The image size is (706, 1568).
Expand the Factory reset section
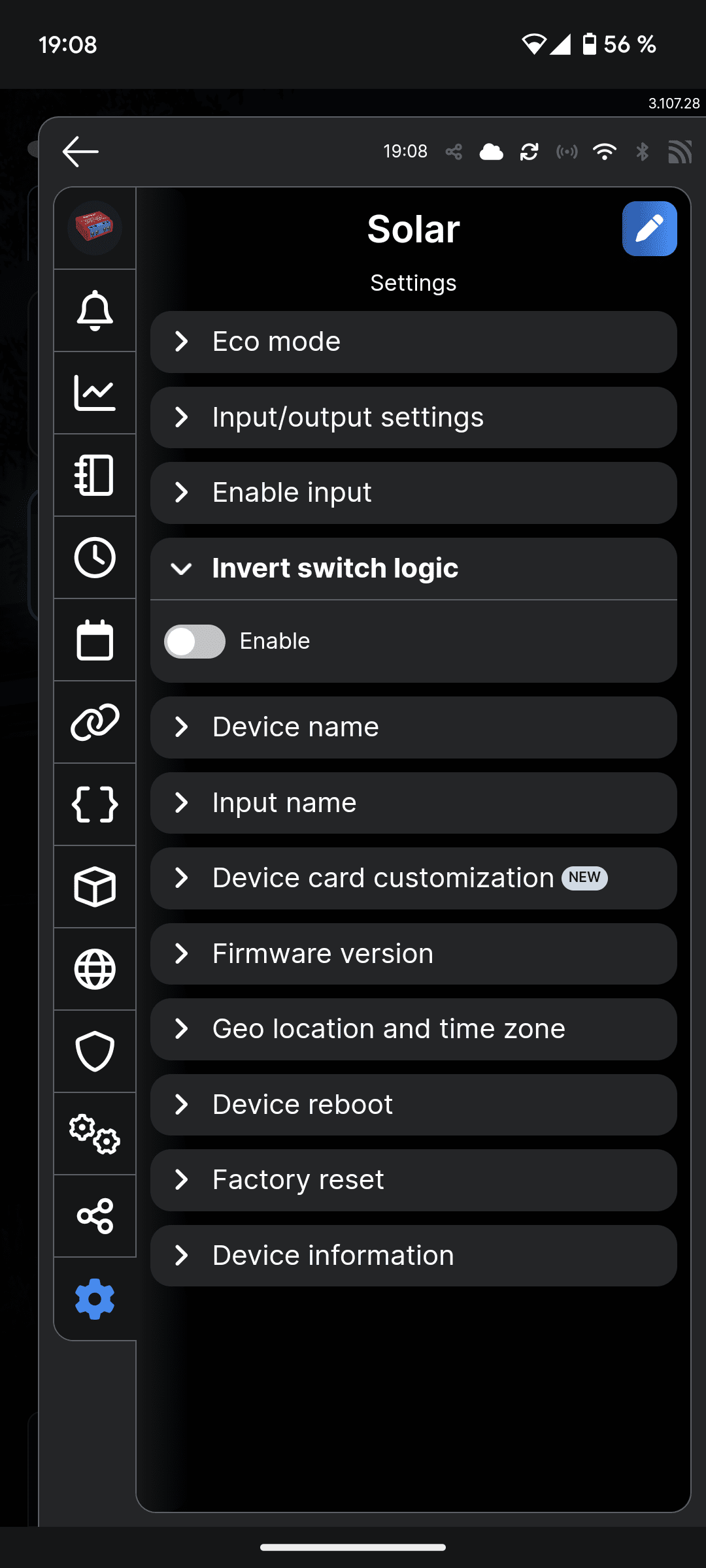click(x=413, y=1180)
